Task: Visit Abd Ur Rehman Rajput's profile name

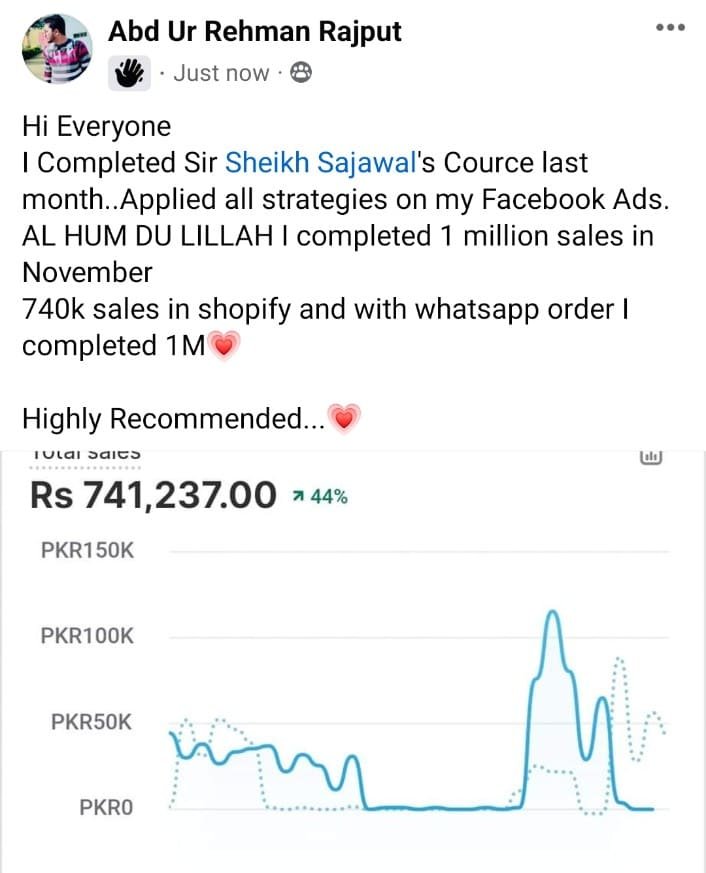Action: point(254,32)
